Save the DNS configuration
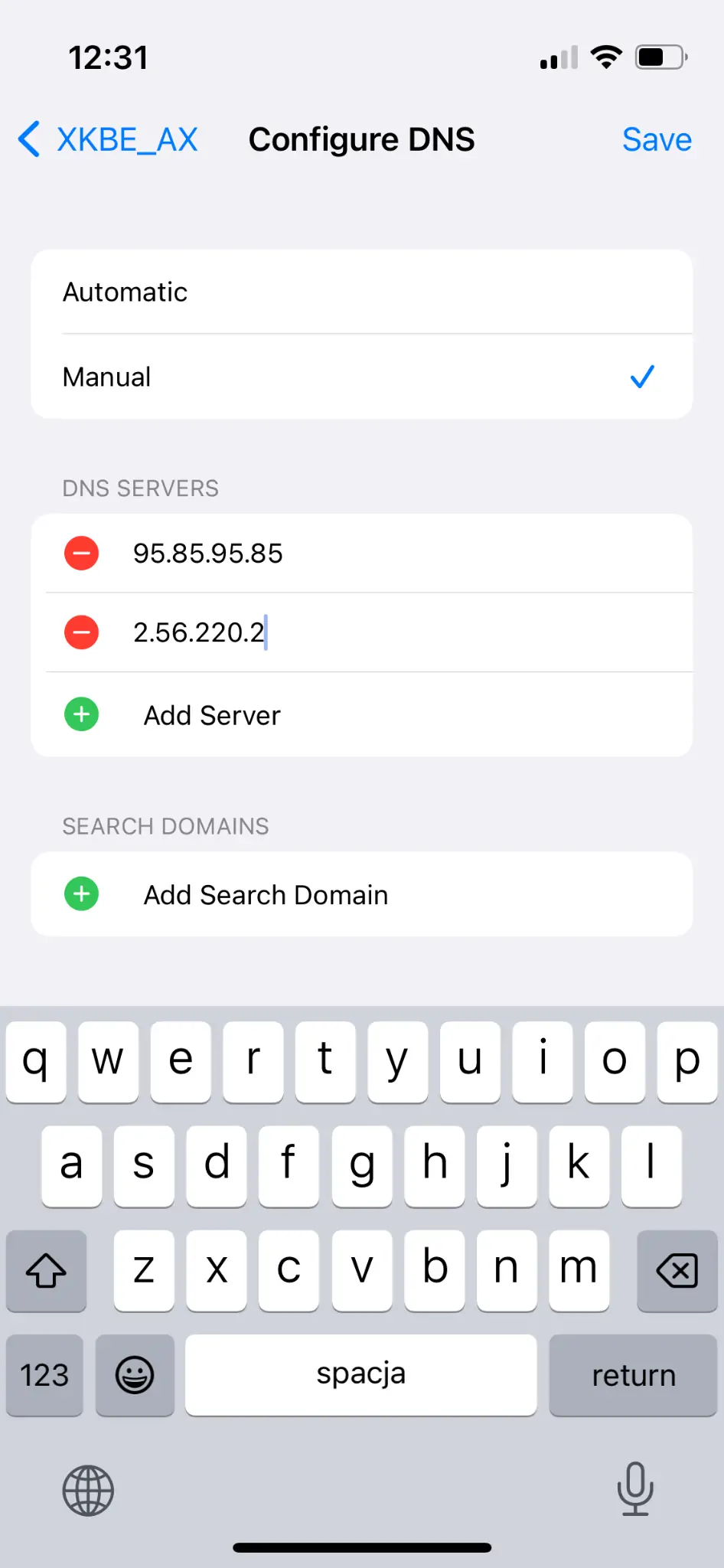Screen dimensions: 724x1568 [657, 139]
